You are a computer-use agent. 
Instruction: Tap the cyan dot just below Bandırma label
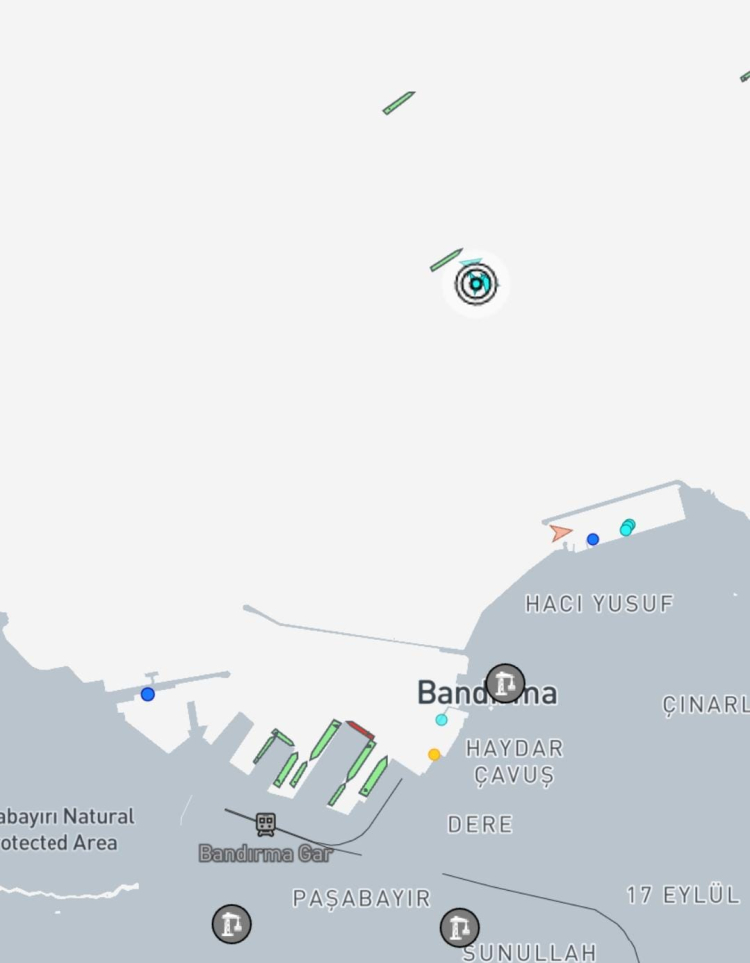pyautogui.click(x=441, y=719)
